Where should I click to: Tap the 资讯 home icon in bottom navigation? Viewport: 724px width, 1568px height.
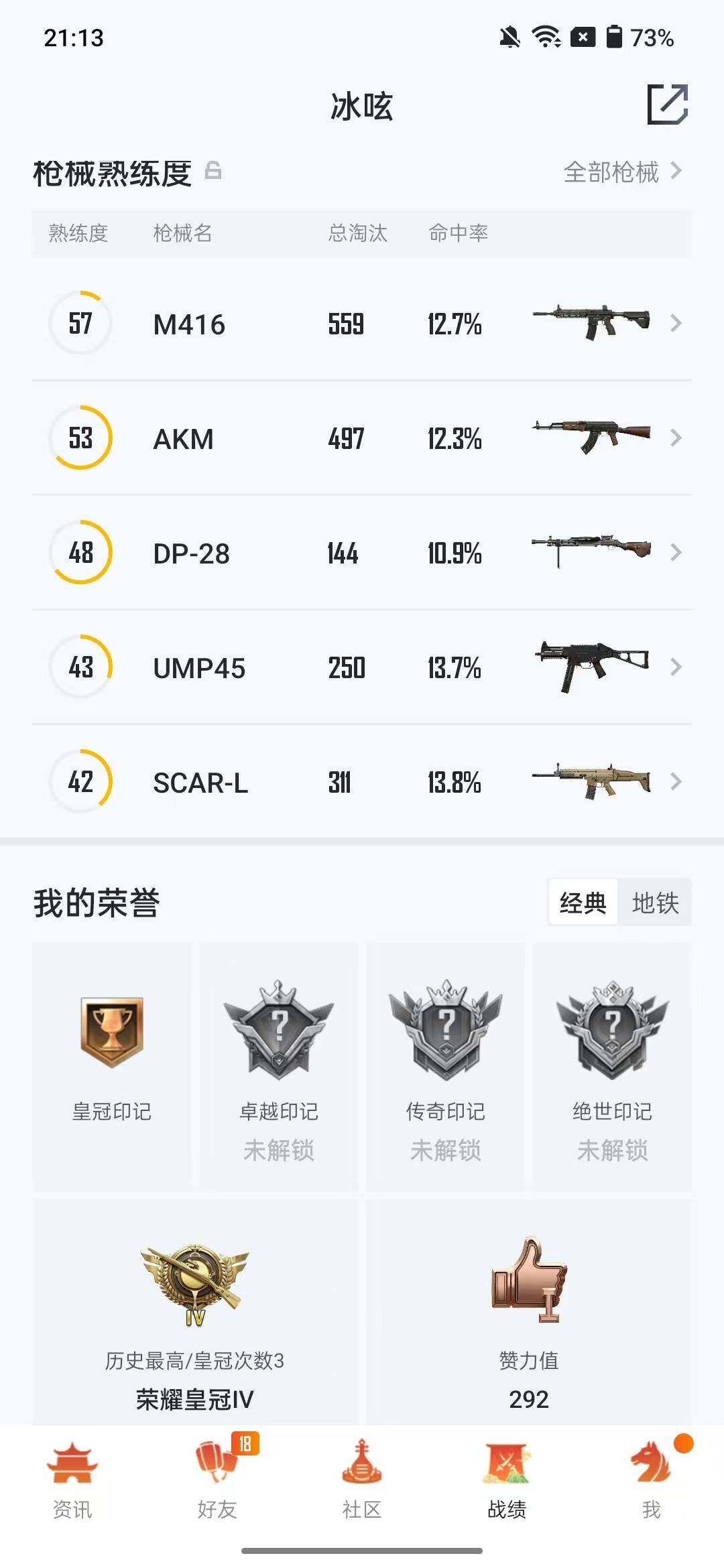pyautogui.click(x=72, y=1465)
